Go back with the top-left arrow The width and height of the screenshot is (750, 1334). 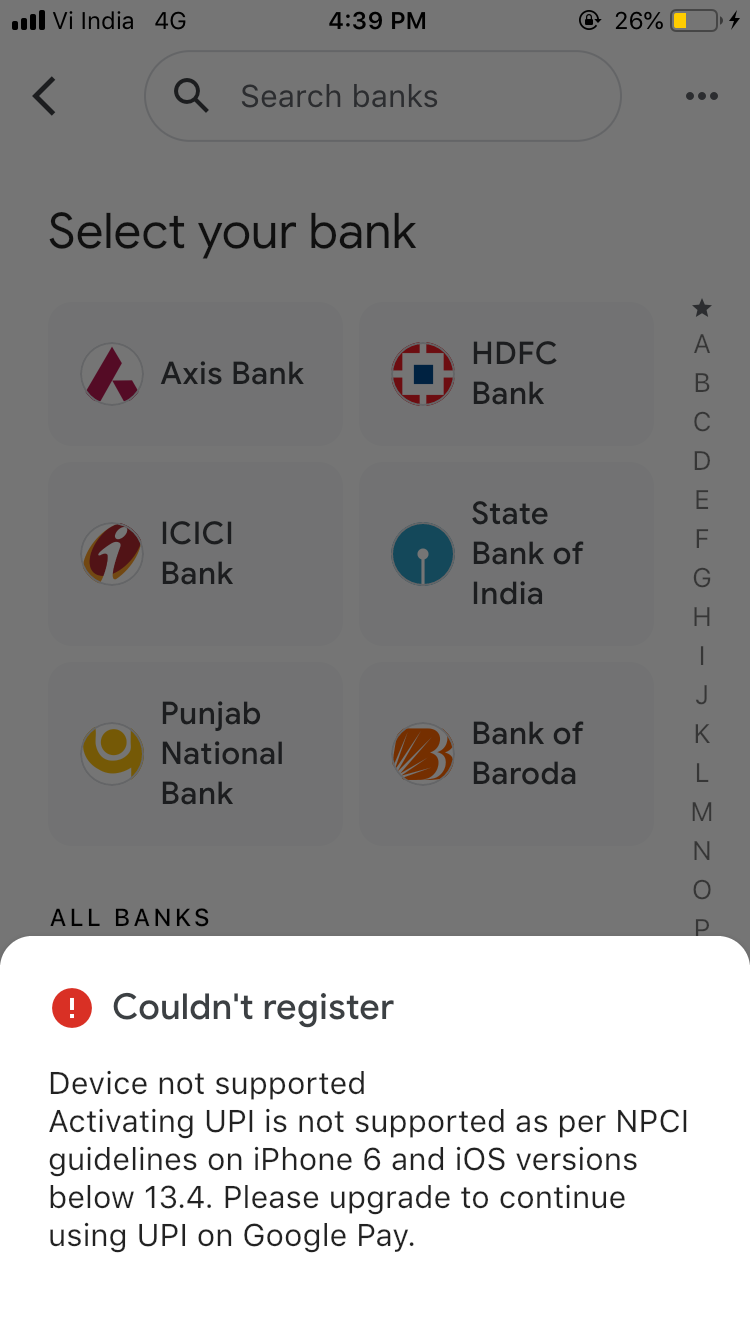44,97
